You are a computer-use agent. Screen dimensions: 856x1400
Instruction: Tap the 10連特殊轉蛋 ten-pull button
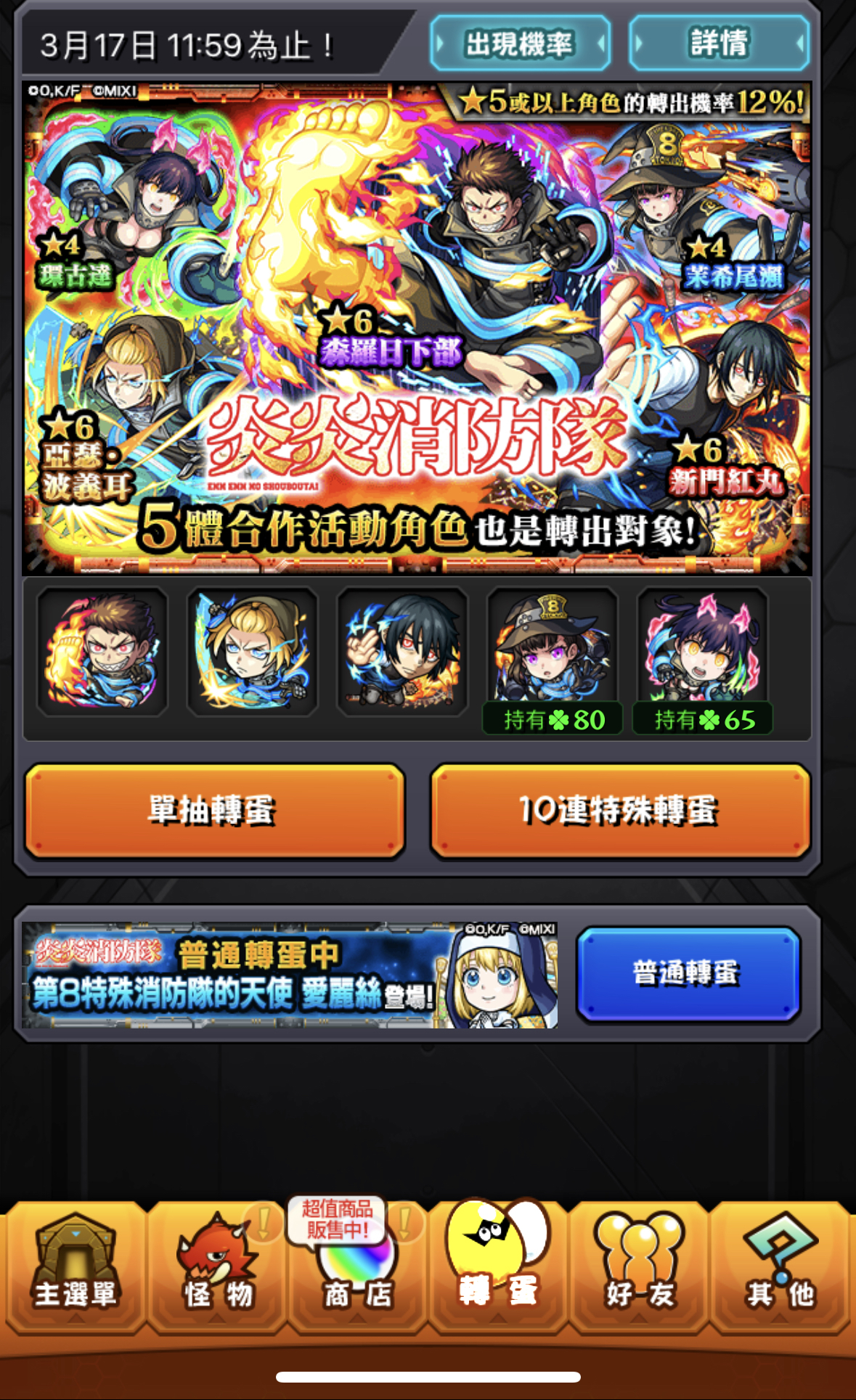(x=620, y=810)
